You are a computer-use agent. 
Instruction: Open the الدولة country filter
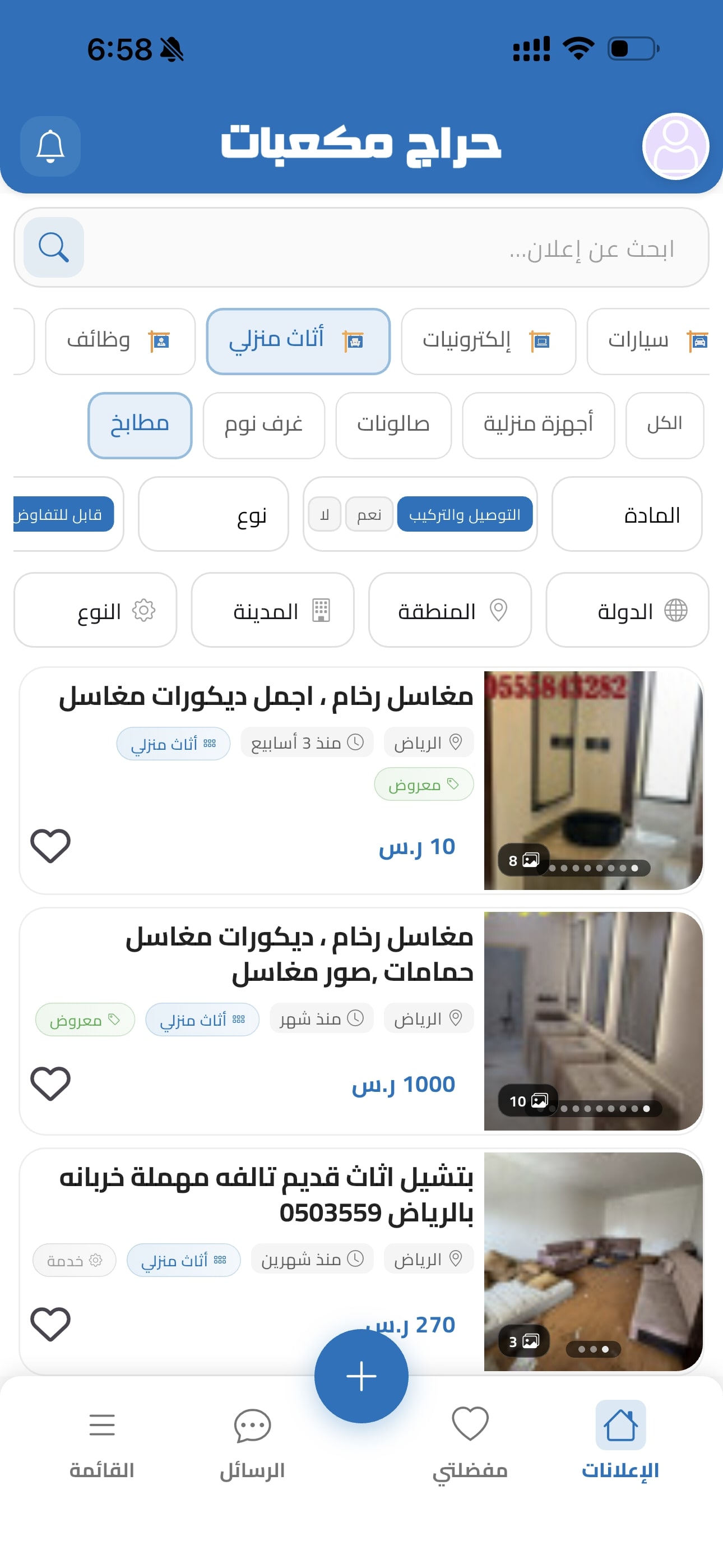click(x=627, y=610)
